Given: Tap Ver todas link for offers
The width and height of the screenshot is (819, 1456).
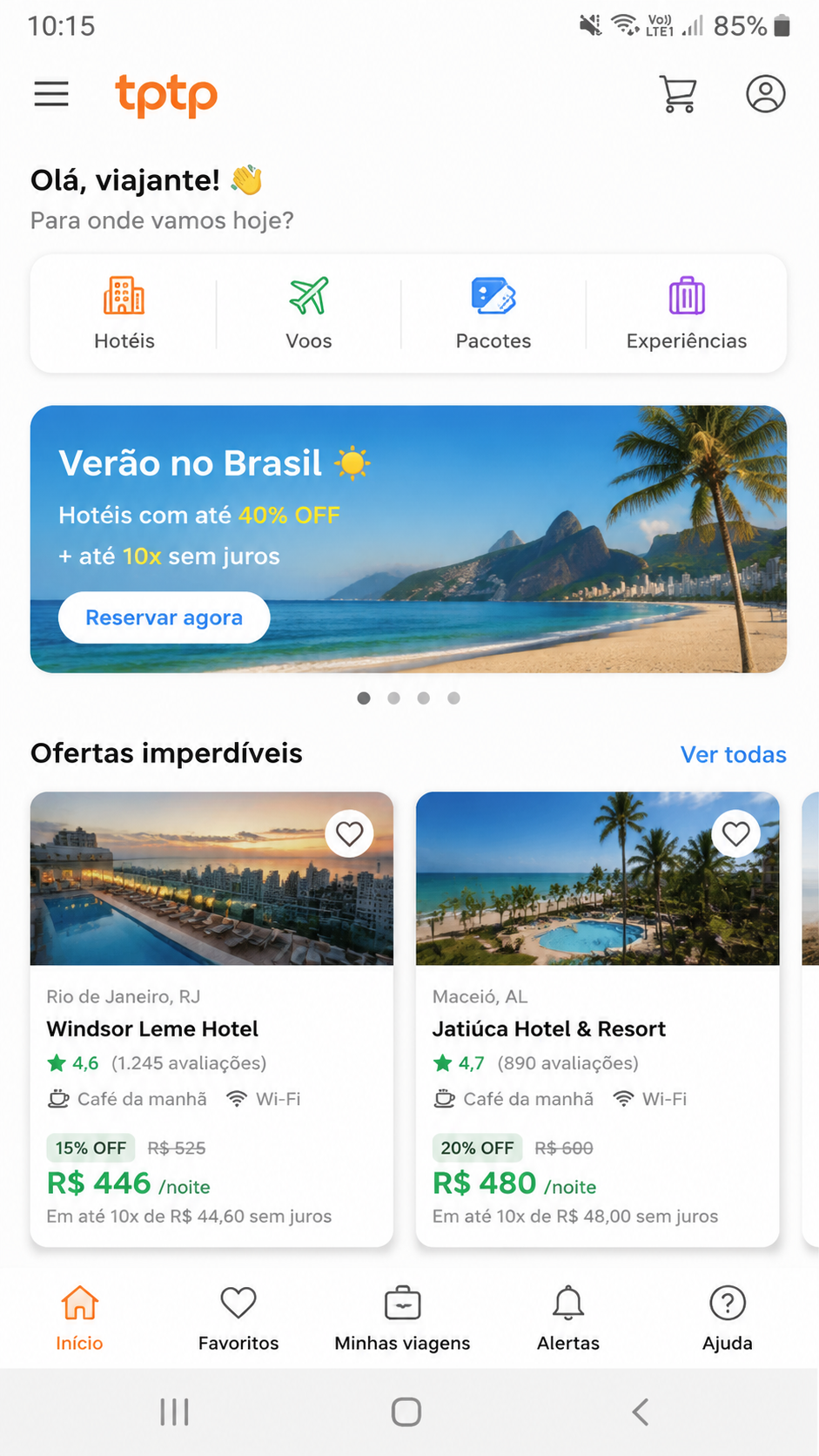Looking at the screenshot, I should pos(733,754).
